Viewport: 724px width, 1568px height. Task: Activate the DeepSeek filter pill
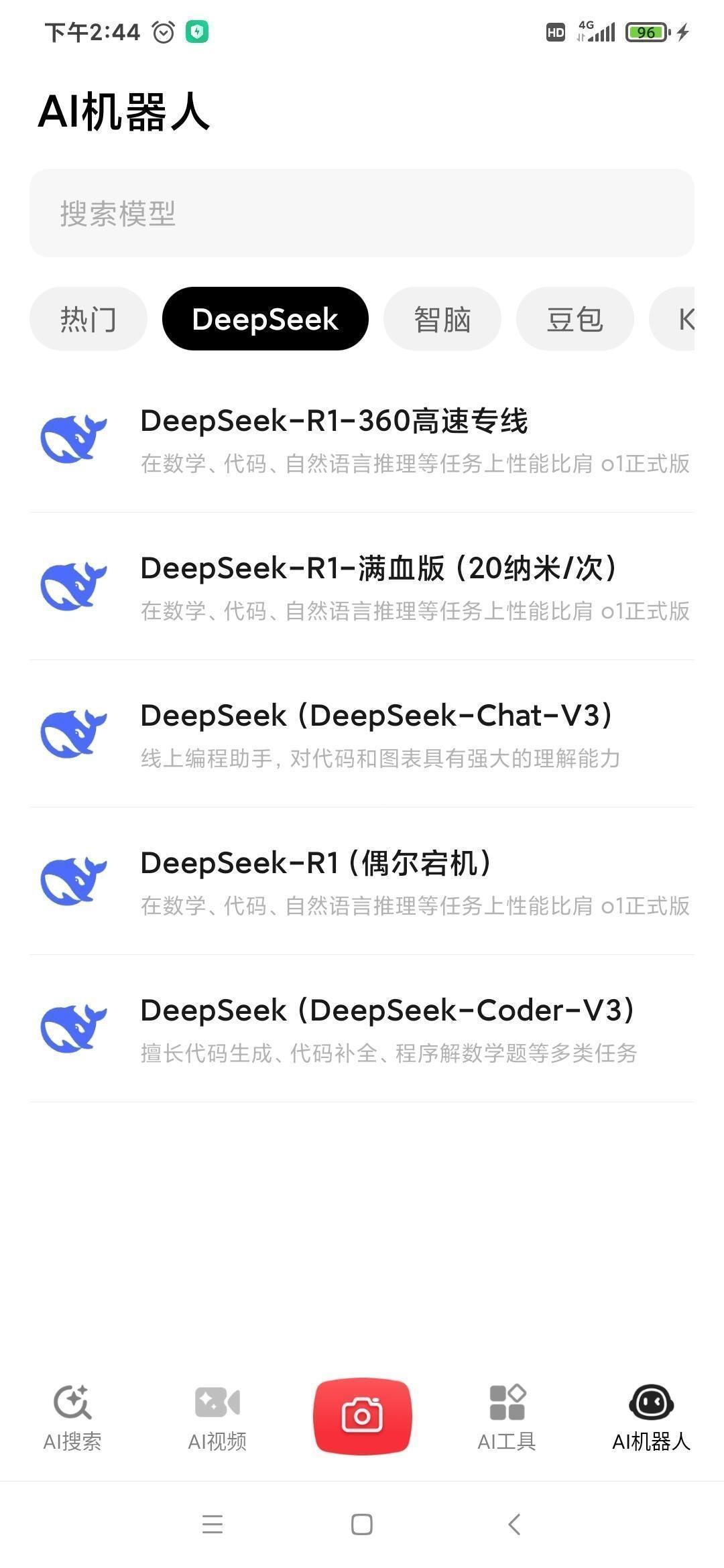coord(265,318)
